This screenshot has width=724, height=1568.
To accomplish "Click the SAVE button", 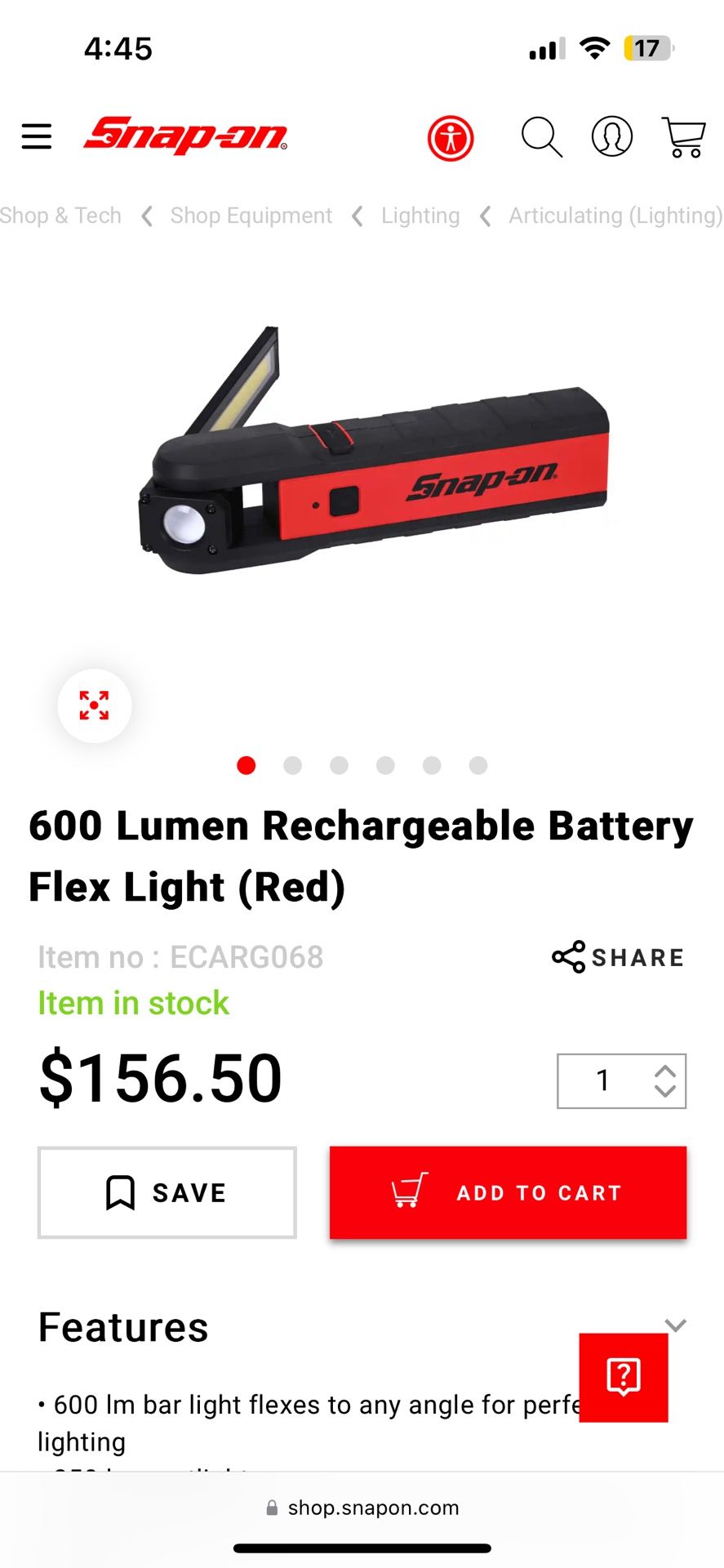I will coord(166,1192).
